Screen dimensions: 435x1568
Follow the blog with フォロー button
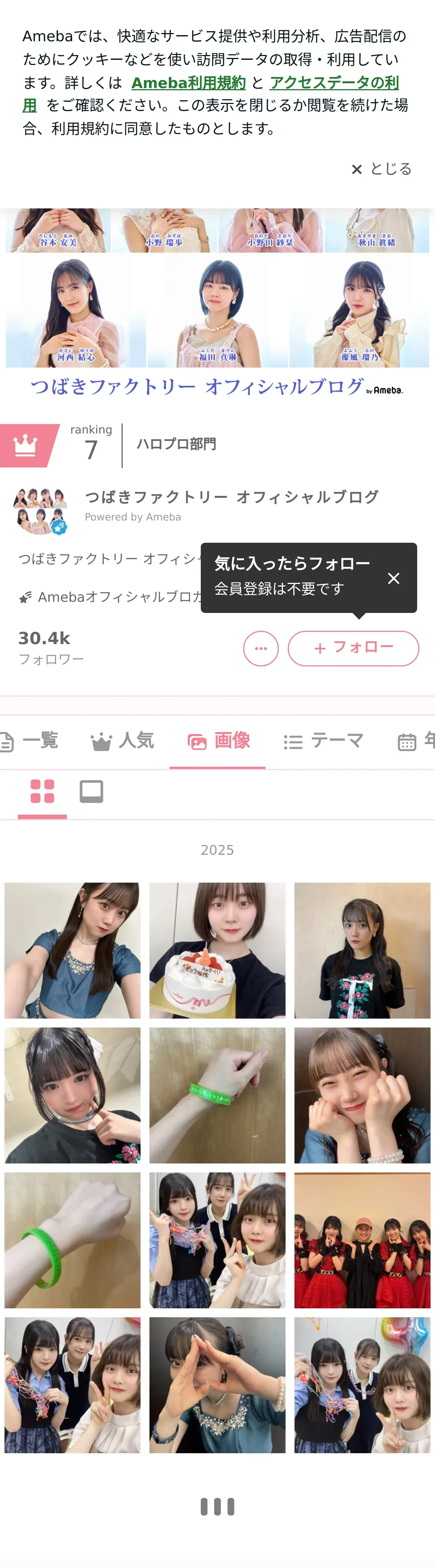pyautogui.click(x=353, y=648)
